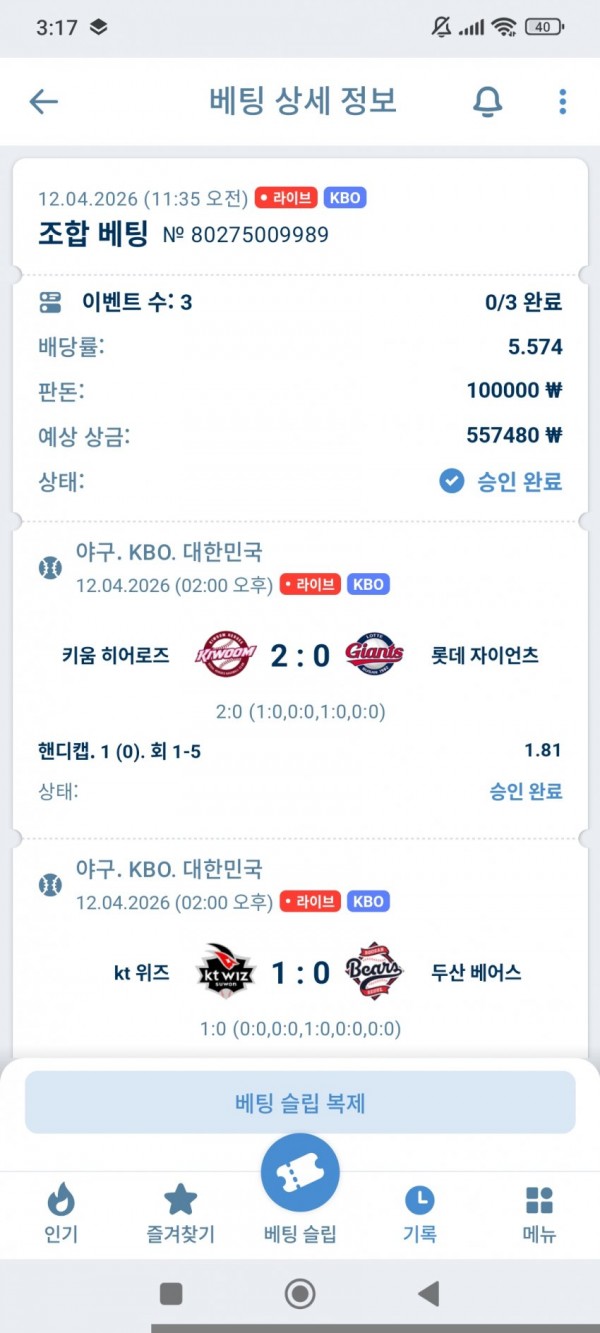Tap the 베팅 슬립 복제 button
Viewport: 600px width, 1333px height.
(x=300, y=1103)
